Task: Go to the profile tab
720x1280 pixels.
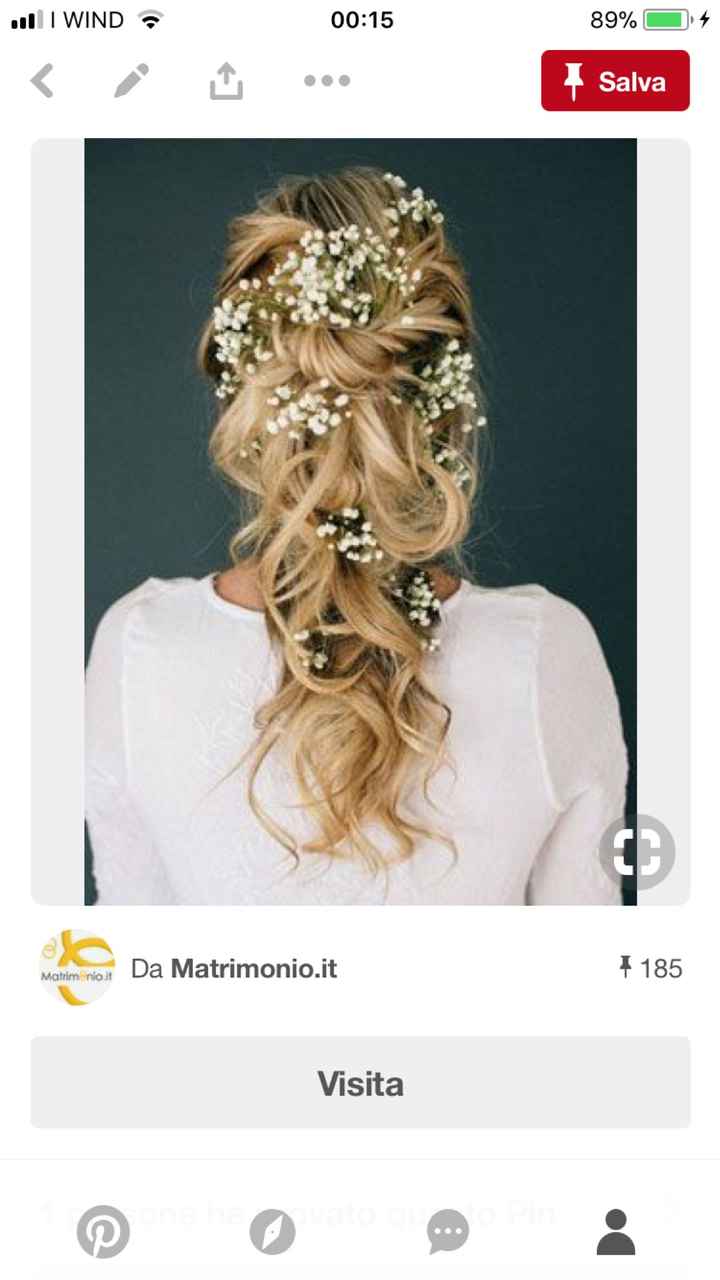Action: pyautogui.click(x=616, y=1232)
